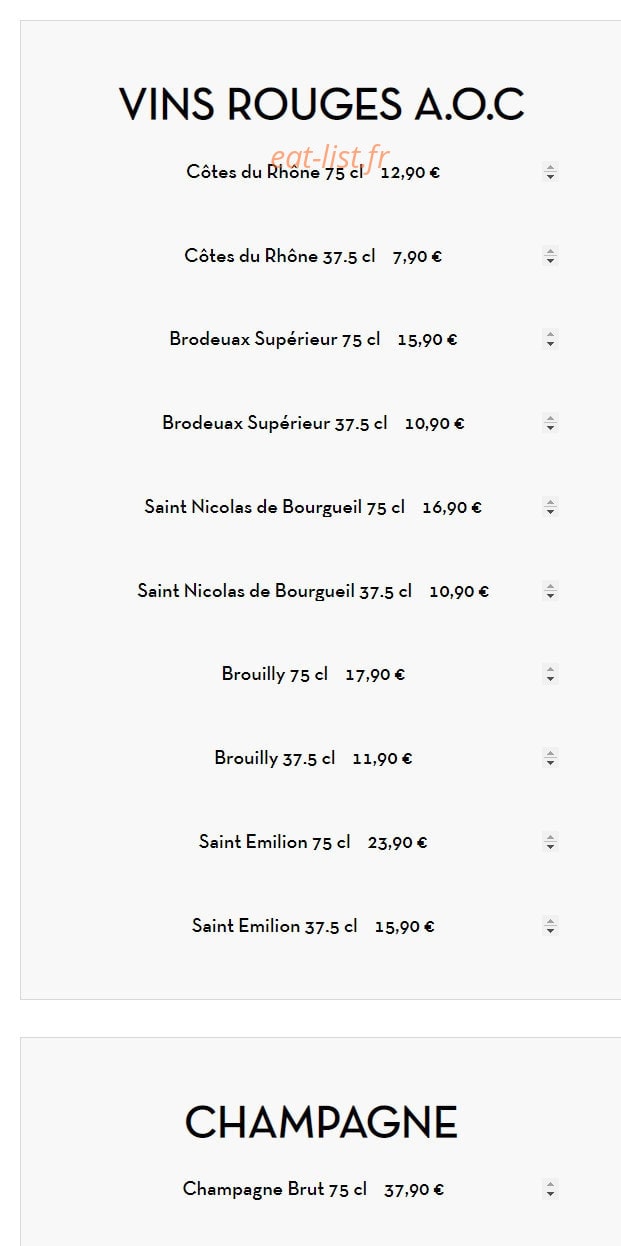Viewport: 621px width, 1246px height.
Task: Use the stepper for Brodeuax Supérieur 75 cl
Action: coord(550,340)
